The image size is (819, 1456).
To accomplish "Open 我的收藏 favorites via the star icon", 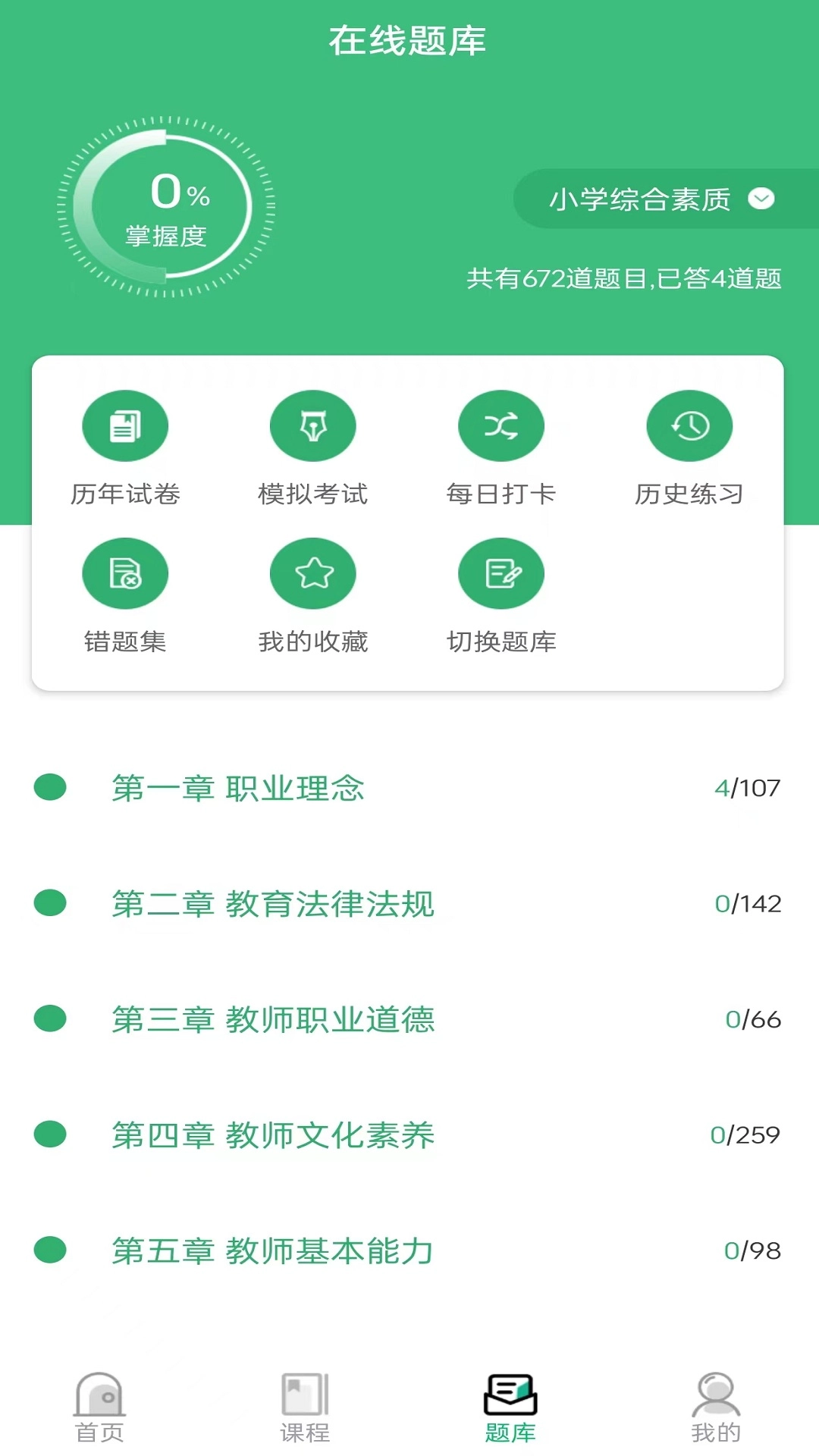I will coord(312,574).
